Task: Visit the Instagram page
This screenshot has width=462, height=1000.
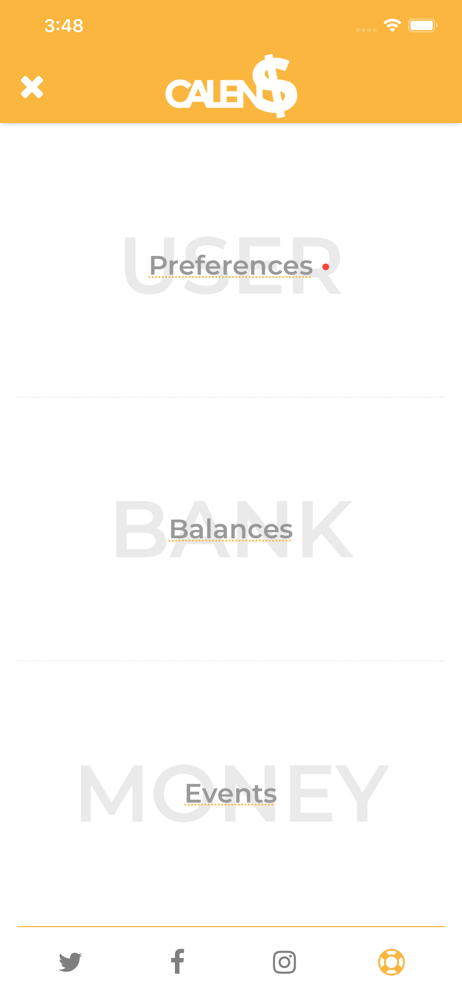Action: click(x=285, y=962)
